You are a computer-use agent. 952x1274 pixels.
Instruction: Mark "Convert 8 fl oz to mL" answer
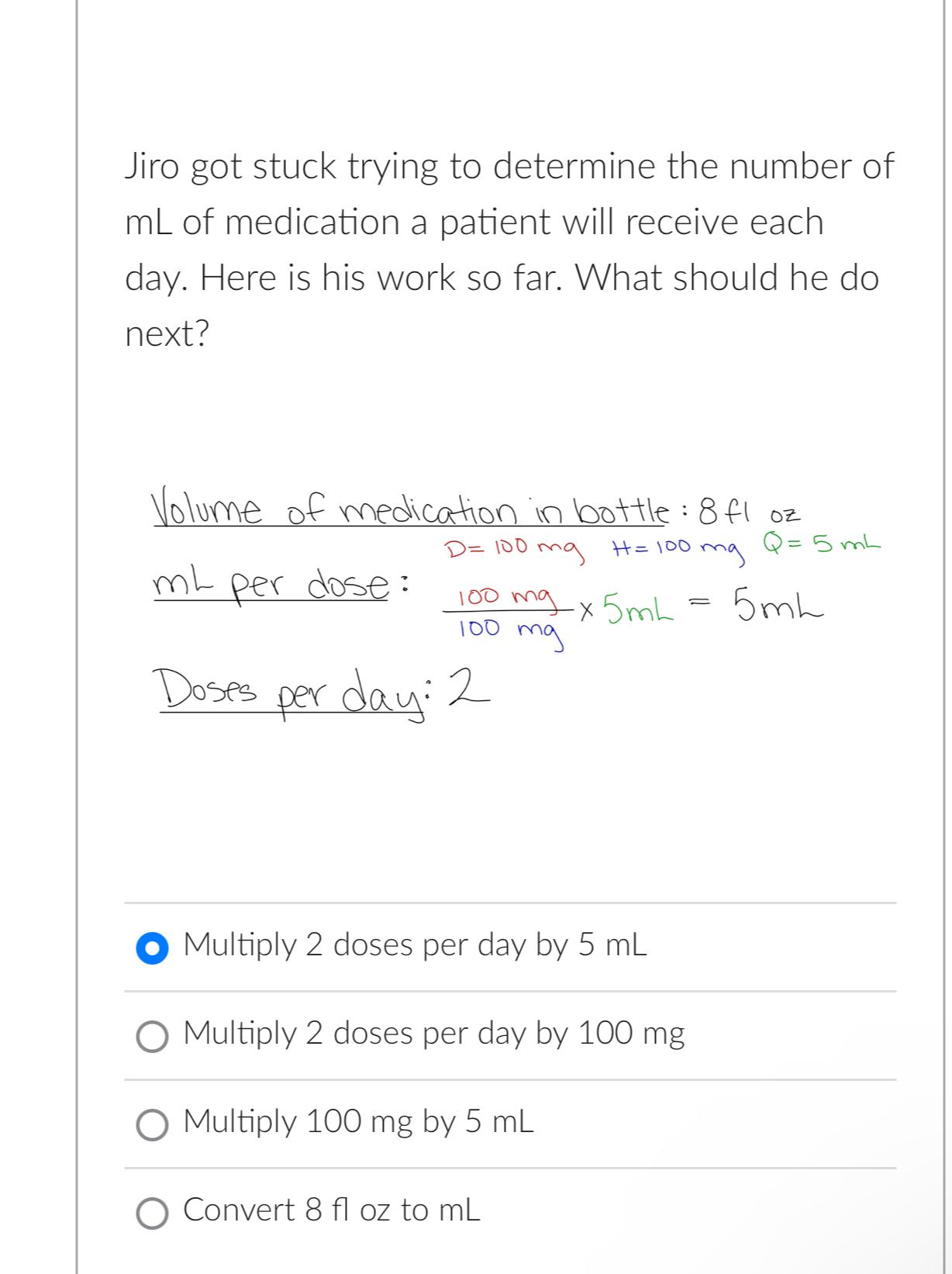point(153,1214)
